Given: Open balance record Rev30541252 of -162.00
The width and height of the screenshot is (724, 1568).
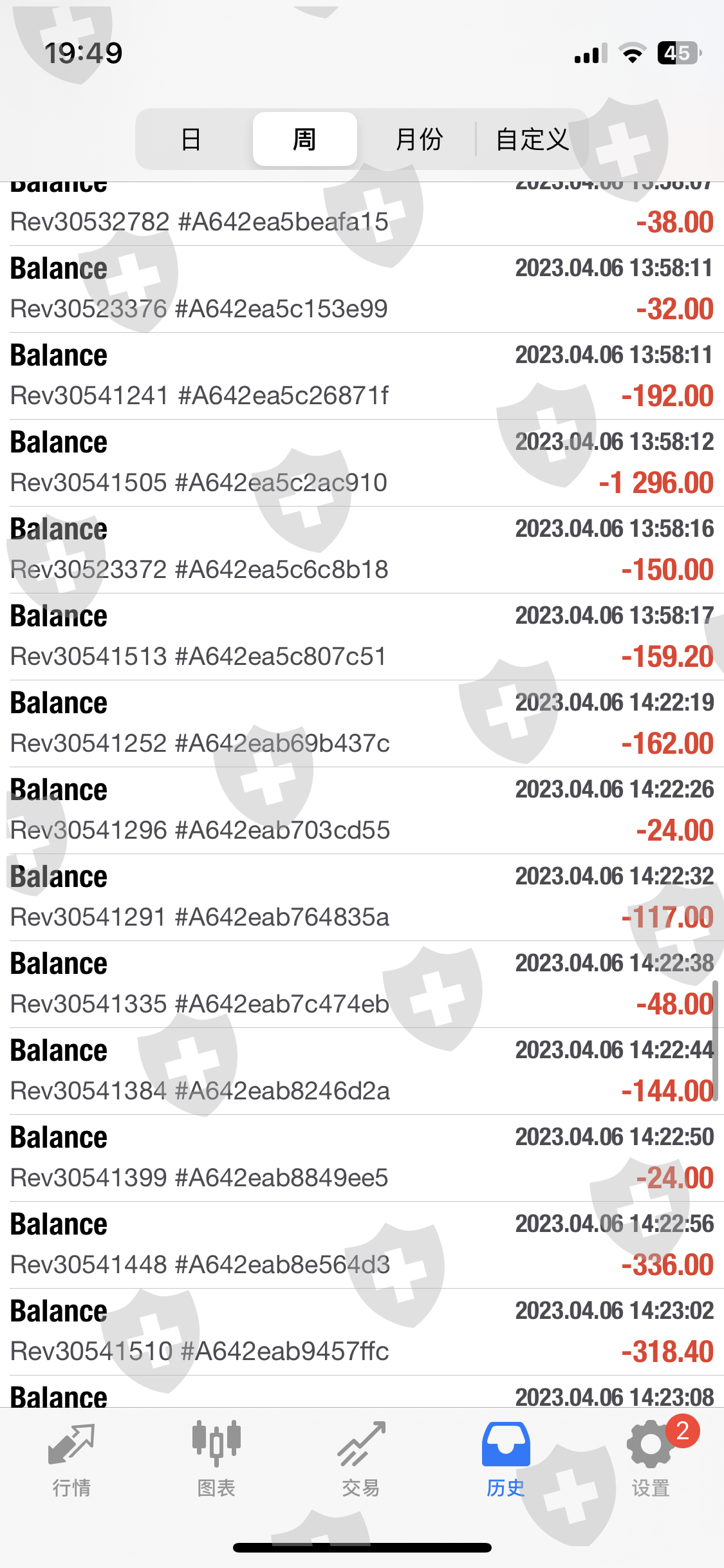Looking at the screenshot, I should tap(362, 723).
